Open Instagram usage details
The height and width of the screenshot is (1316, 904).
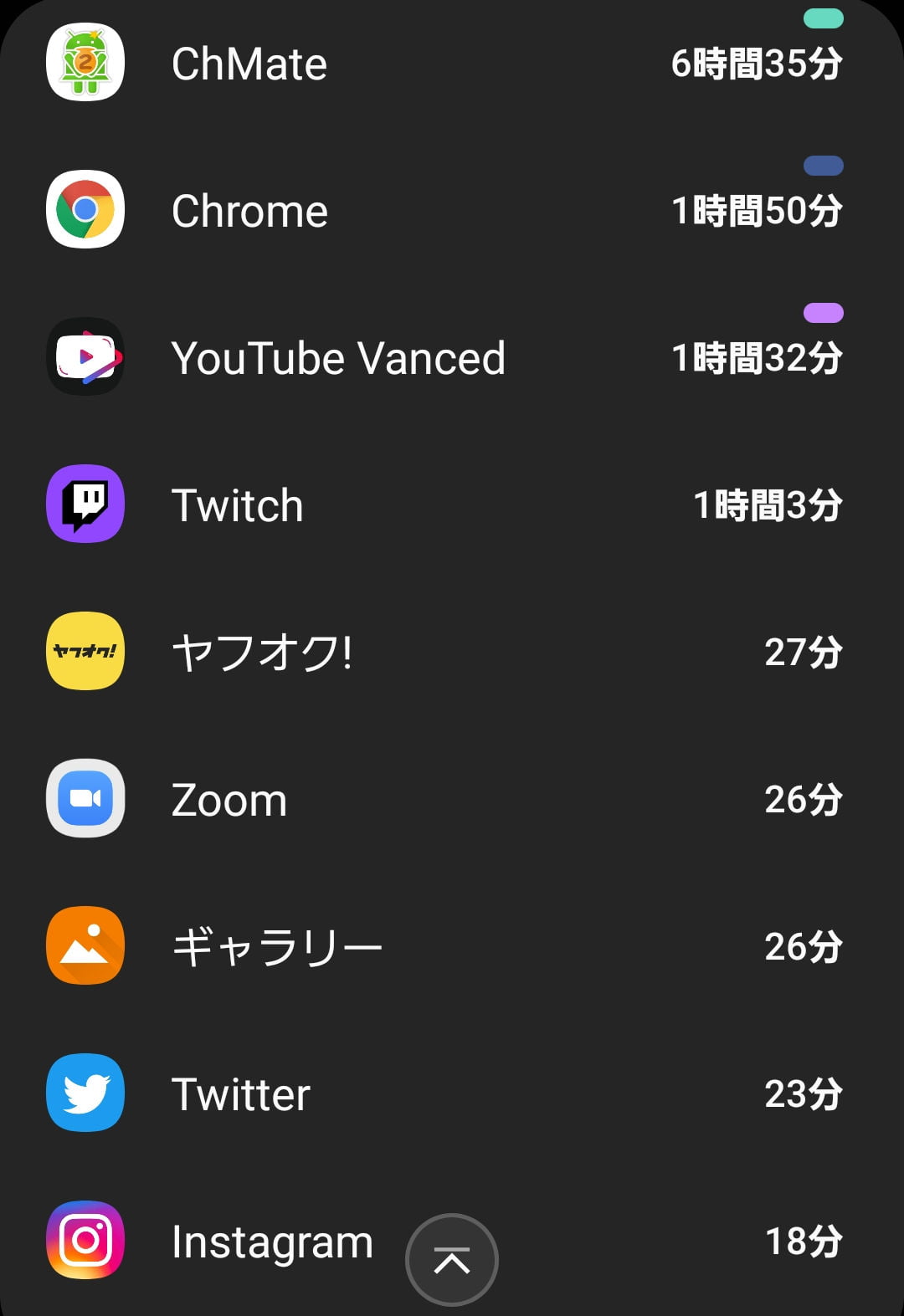point(251,1242)
